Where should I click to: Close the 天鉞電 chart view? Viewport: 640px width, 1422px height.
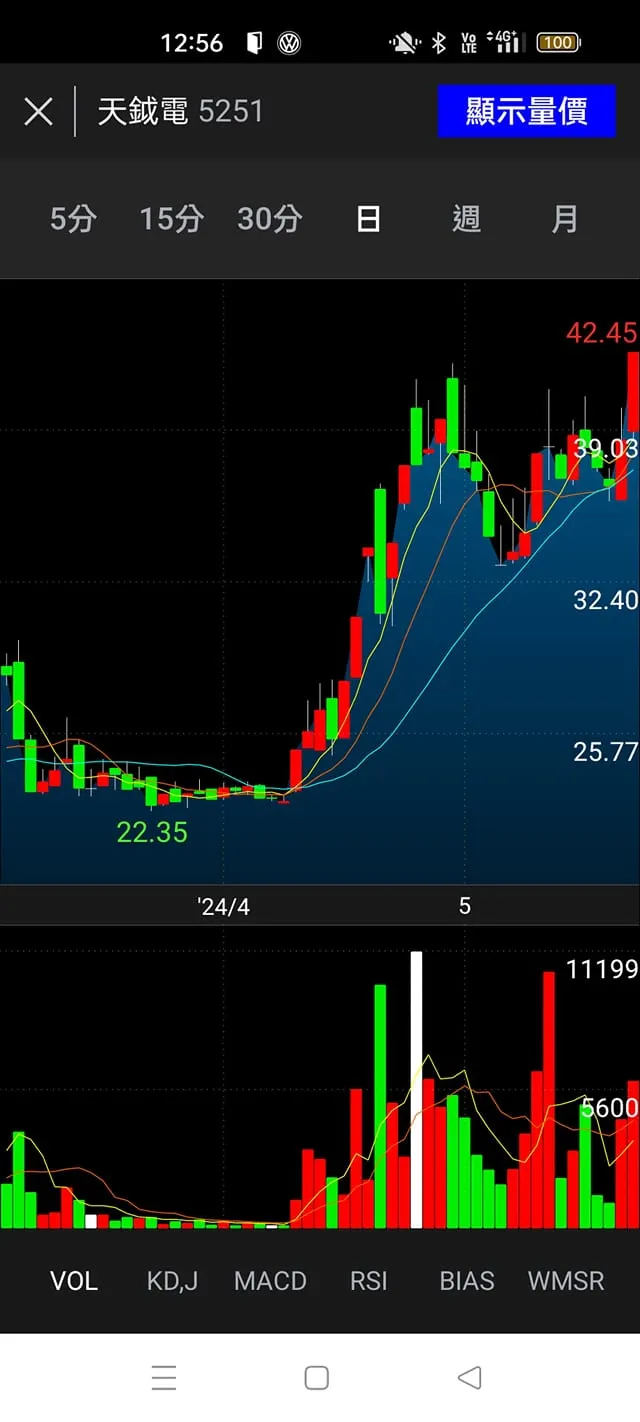coord(38,111)
